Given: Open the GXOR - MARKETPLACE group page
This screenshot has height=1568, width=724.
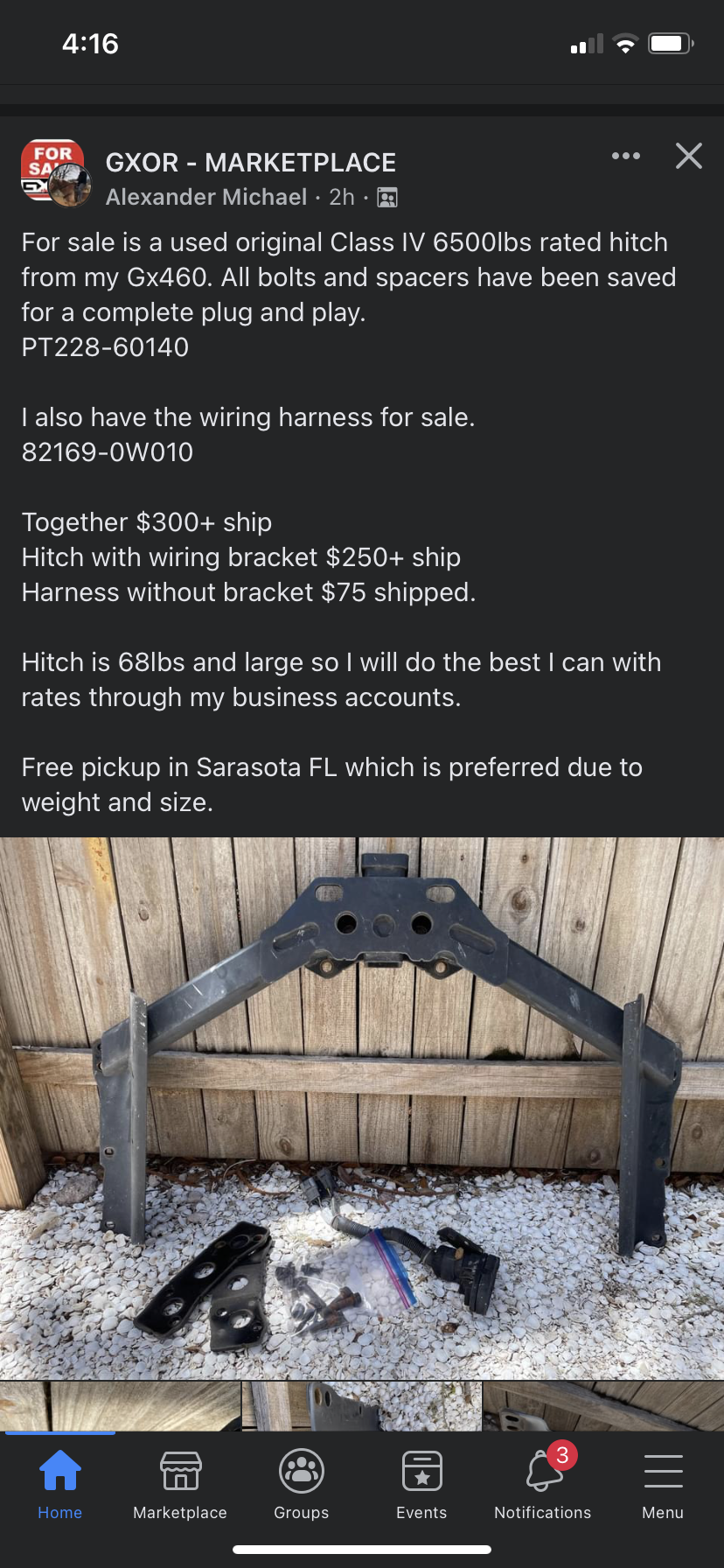Looking at the screenshot, I should pos(251,163).
